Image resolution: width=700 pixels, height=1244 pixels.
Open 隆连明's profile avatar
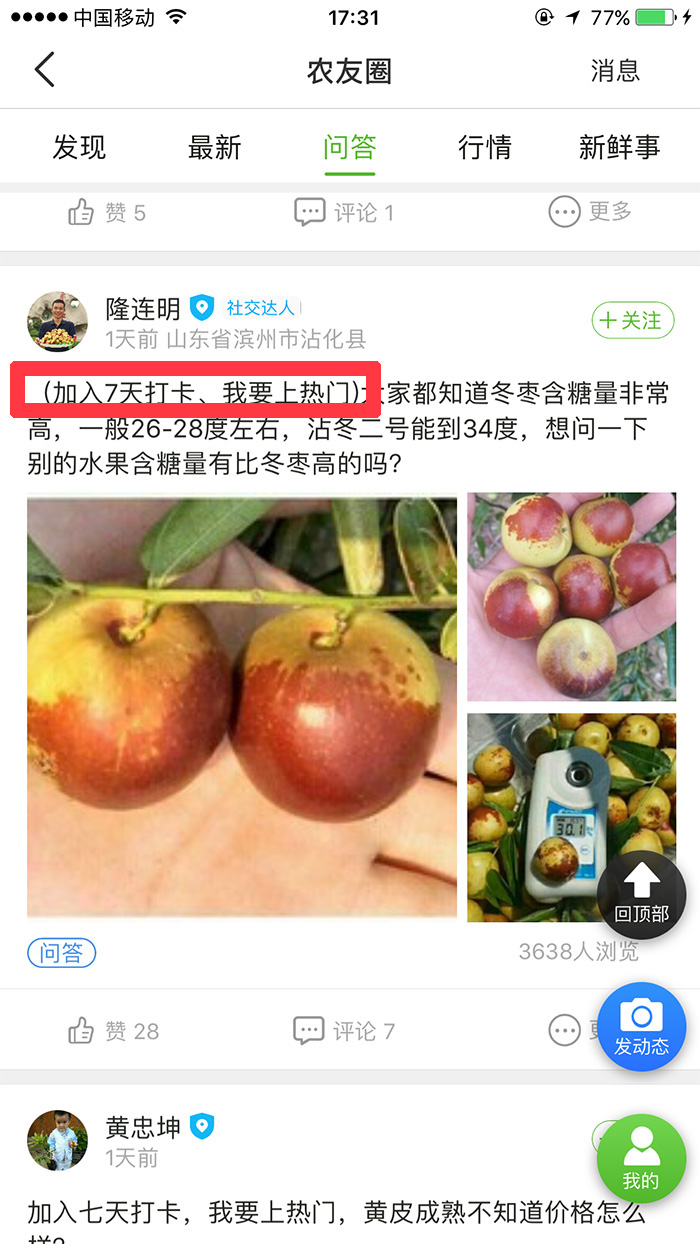click(x=57, y=322)
